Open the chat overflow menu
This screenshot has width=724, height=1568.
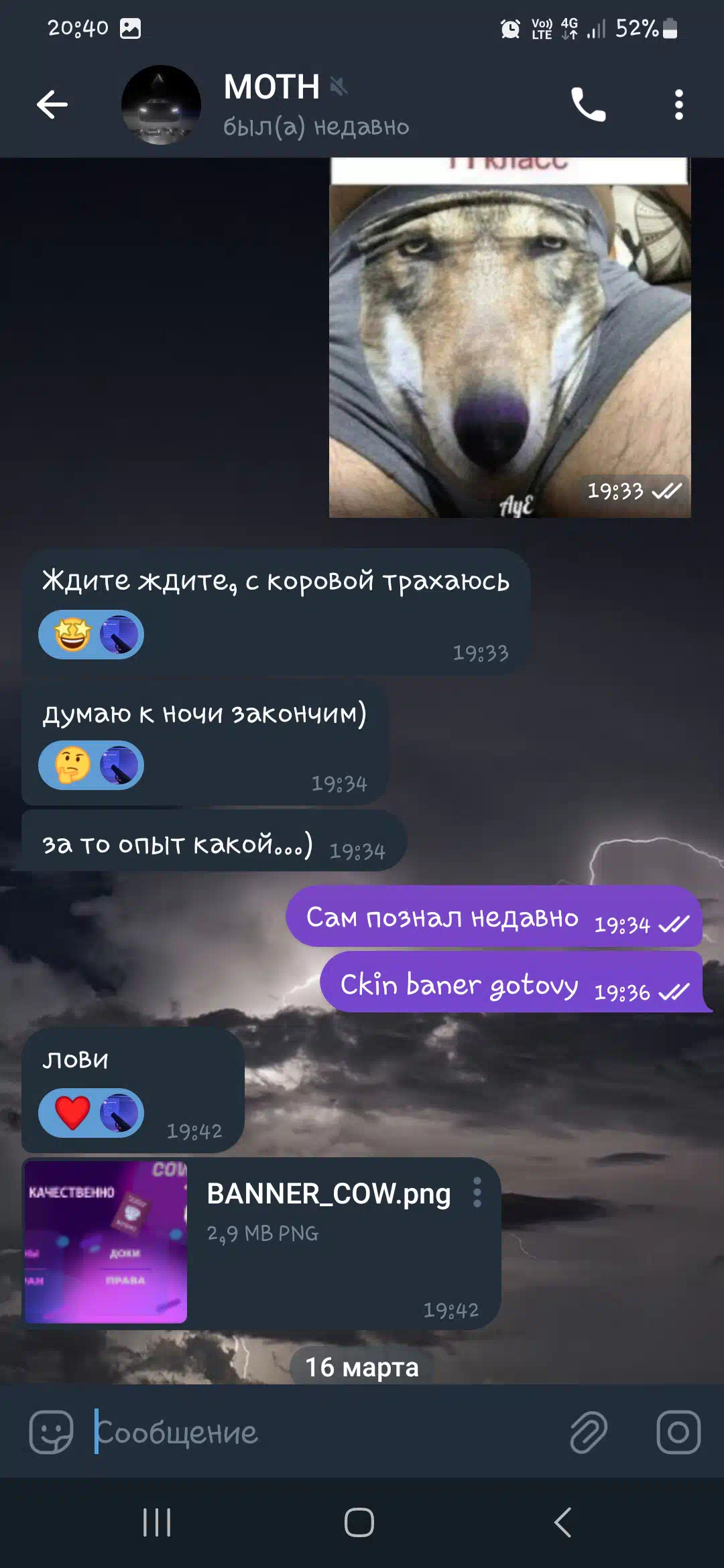click(678, 105)
